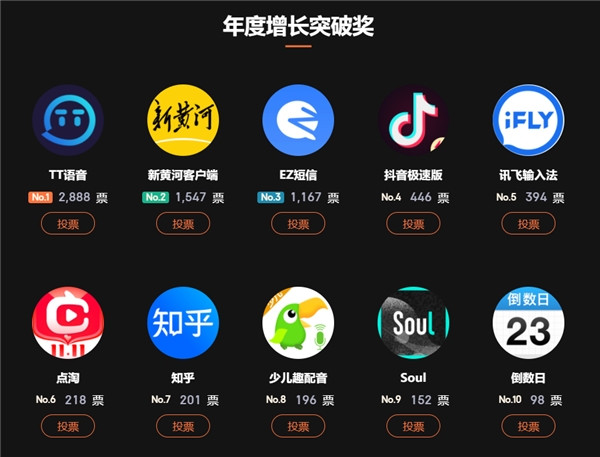Vote for 抖音极速版
This screenshot has height=457, width=600.
point(413,224)
